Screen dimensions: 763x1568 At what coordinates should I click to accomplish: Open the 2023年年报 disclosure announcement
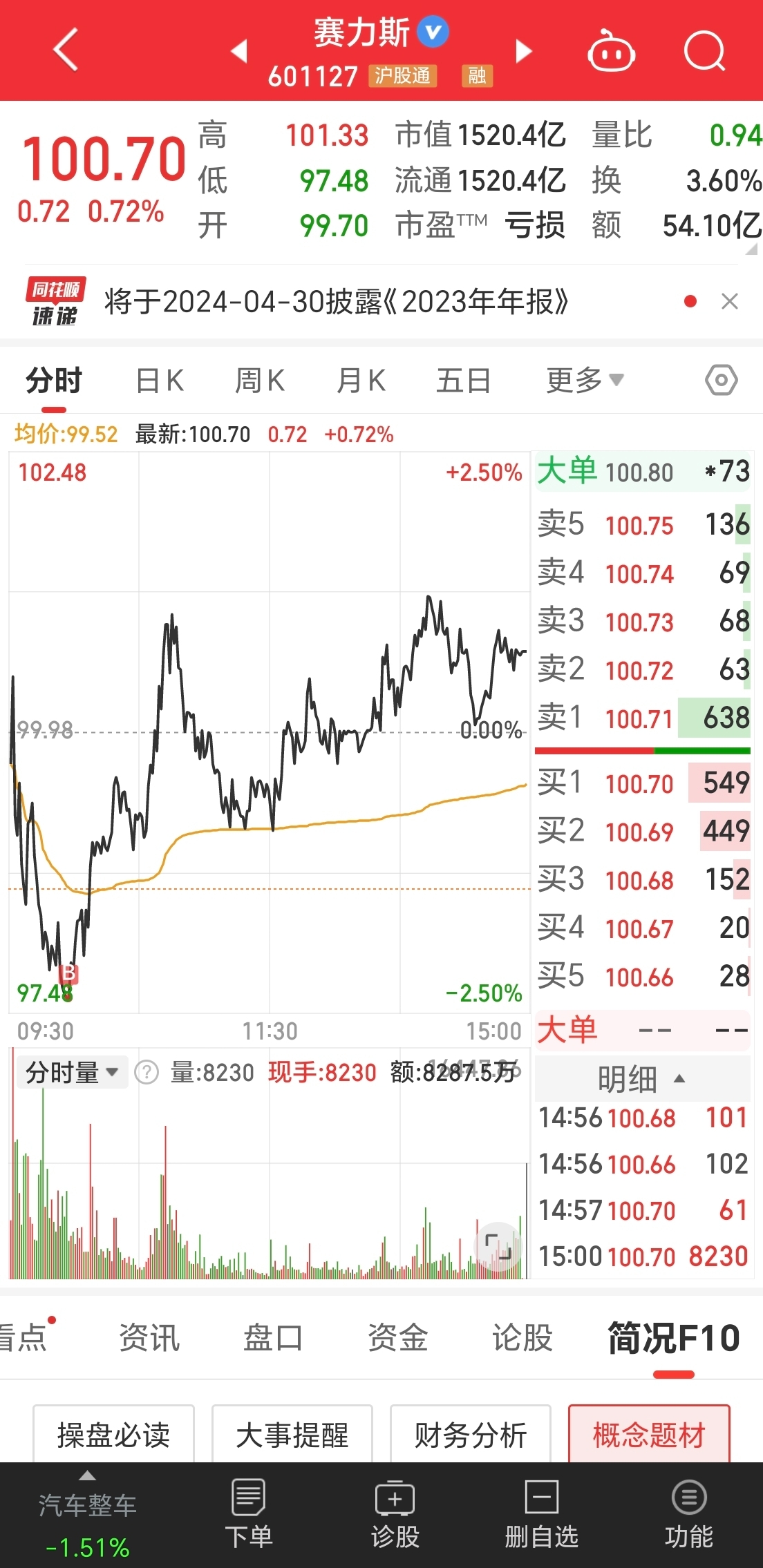coord(335,300)
